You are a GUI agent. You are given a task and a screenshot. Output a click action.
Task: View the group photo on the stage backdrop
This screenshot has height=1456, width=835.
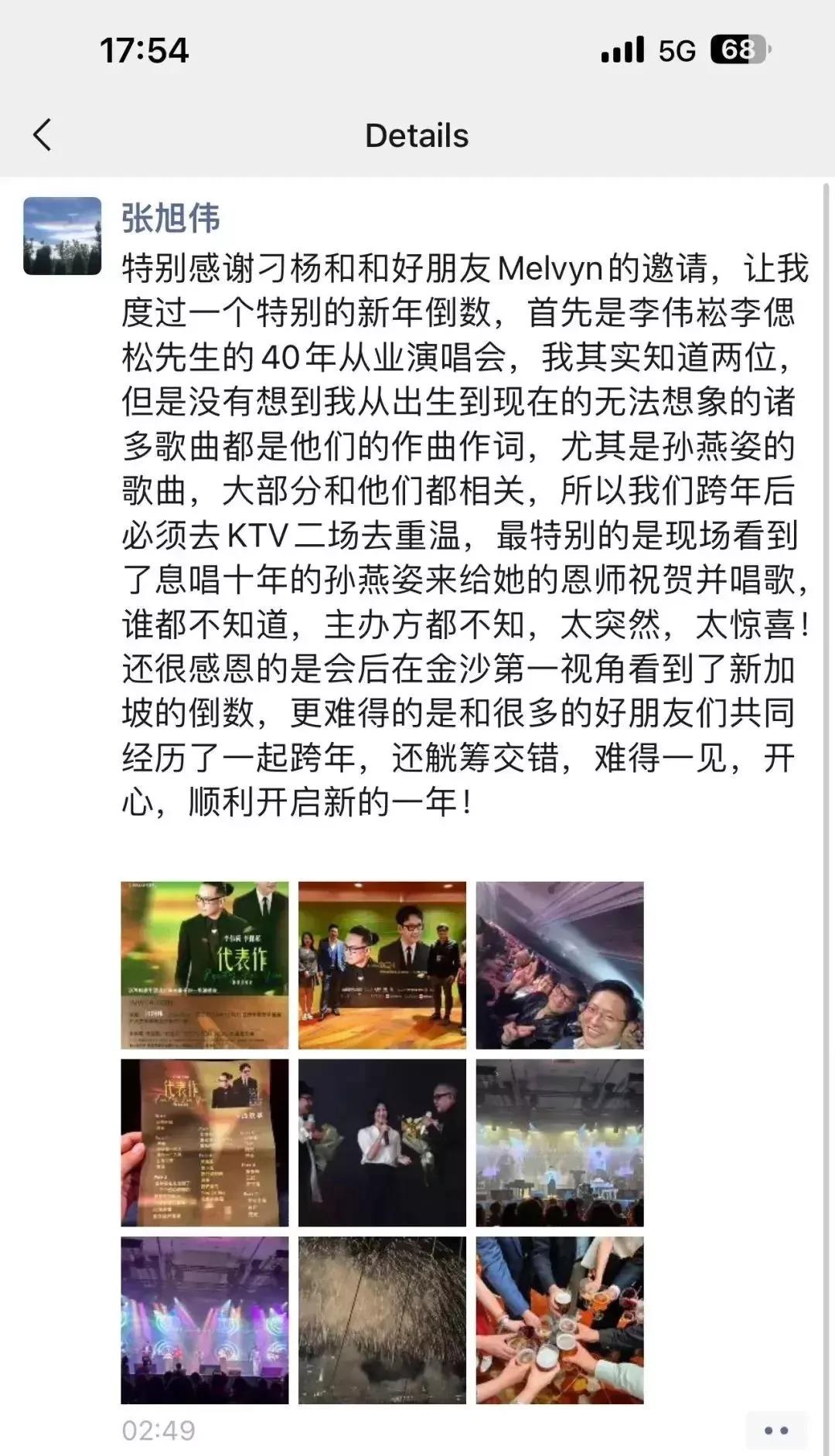click(382, 965)
